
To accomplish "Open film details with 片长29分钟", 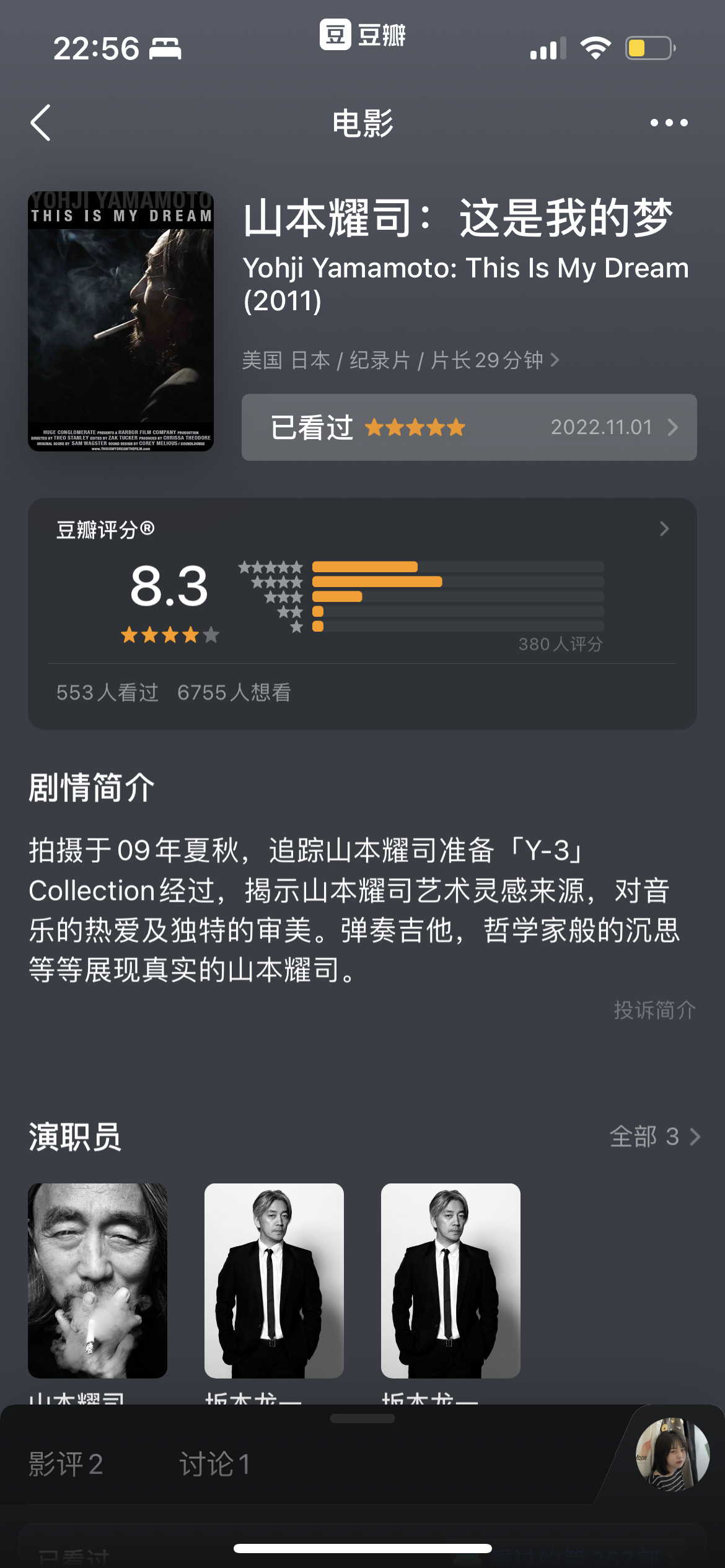I will pyautogui.click(x=400, y=360).
